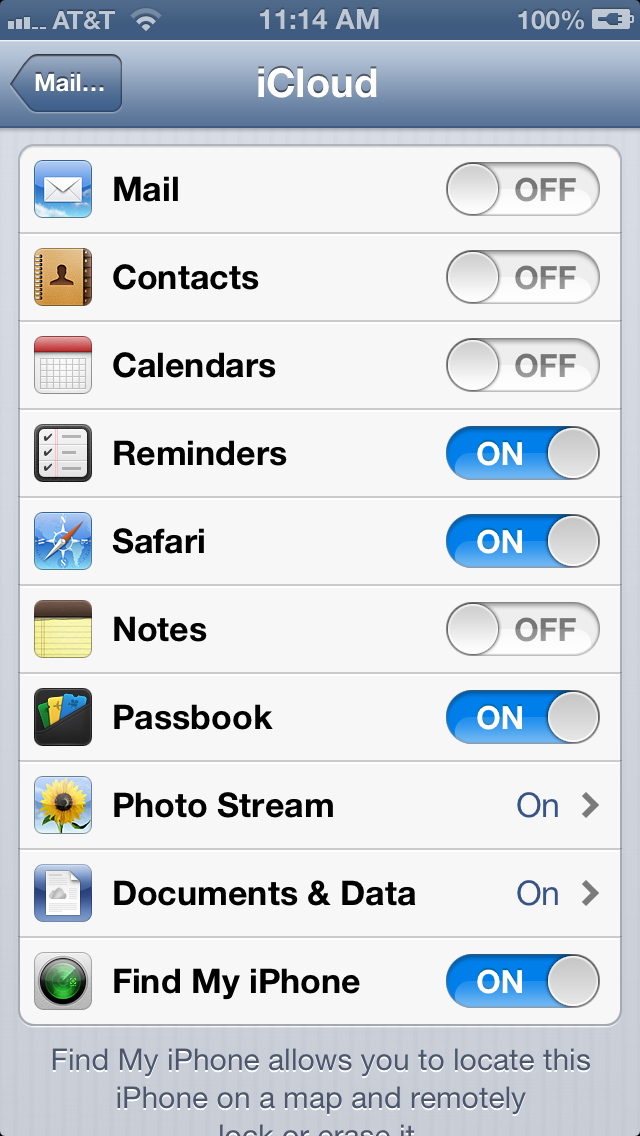This screenshot has height=1136, width=640.
Task: Enable the Notes toggle
Action: coord(522,630)
